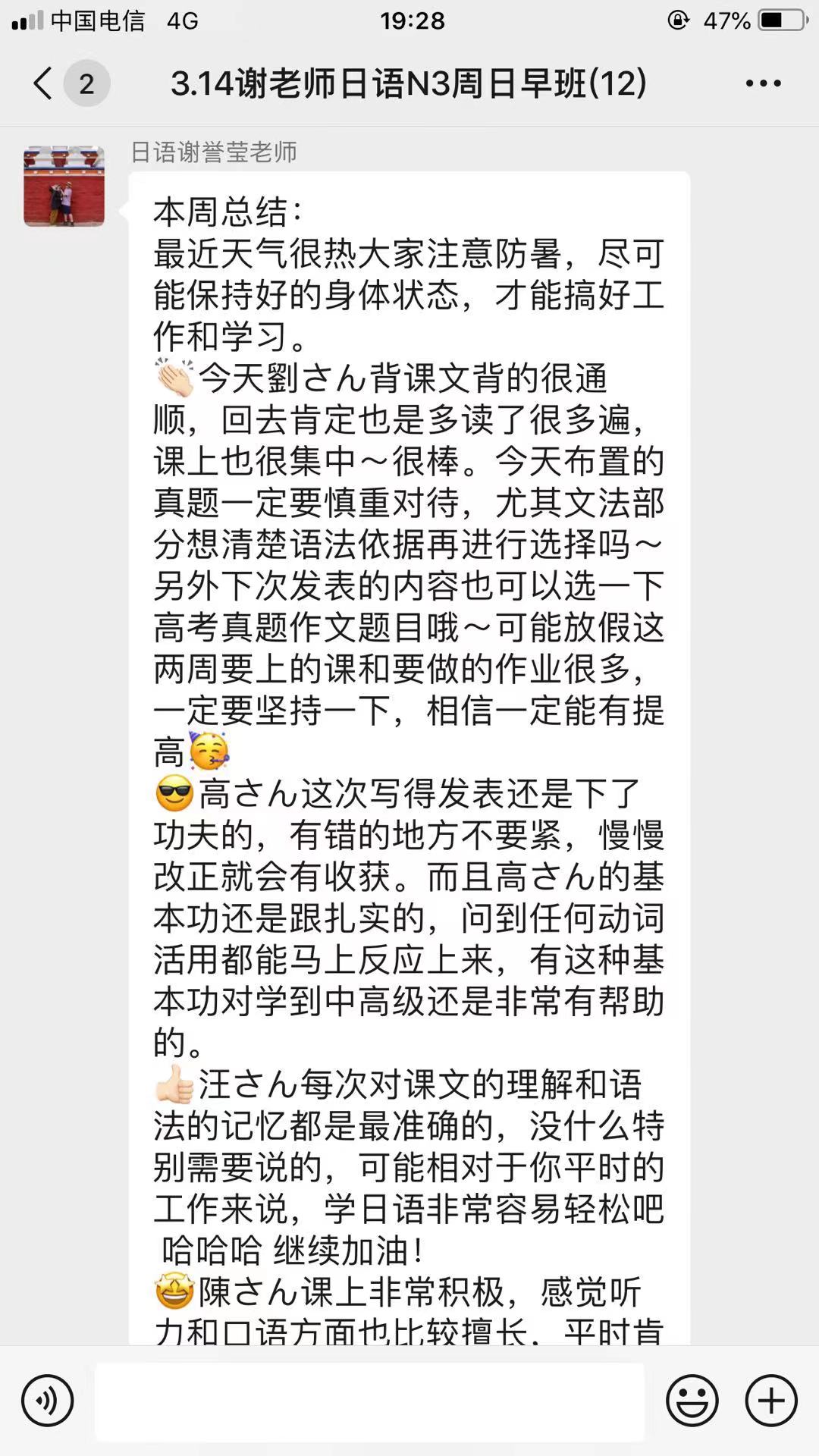Open the plus attachments menu
The image size is (819, 1456).
click(771, 1401)
